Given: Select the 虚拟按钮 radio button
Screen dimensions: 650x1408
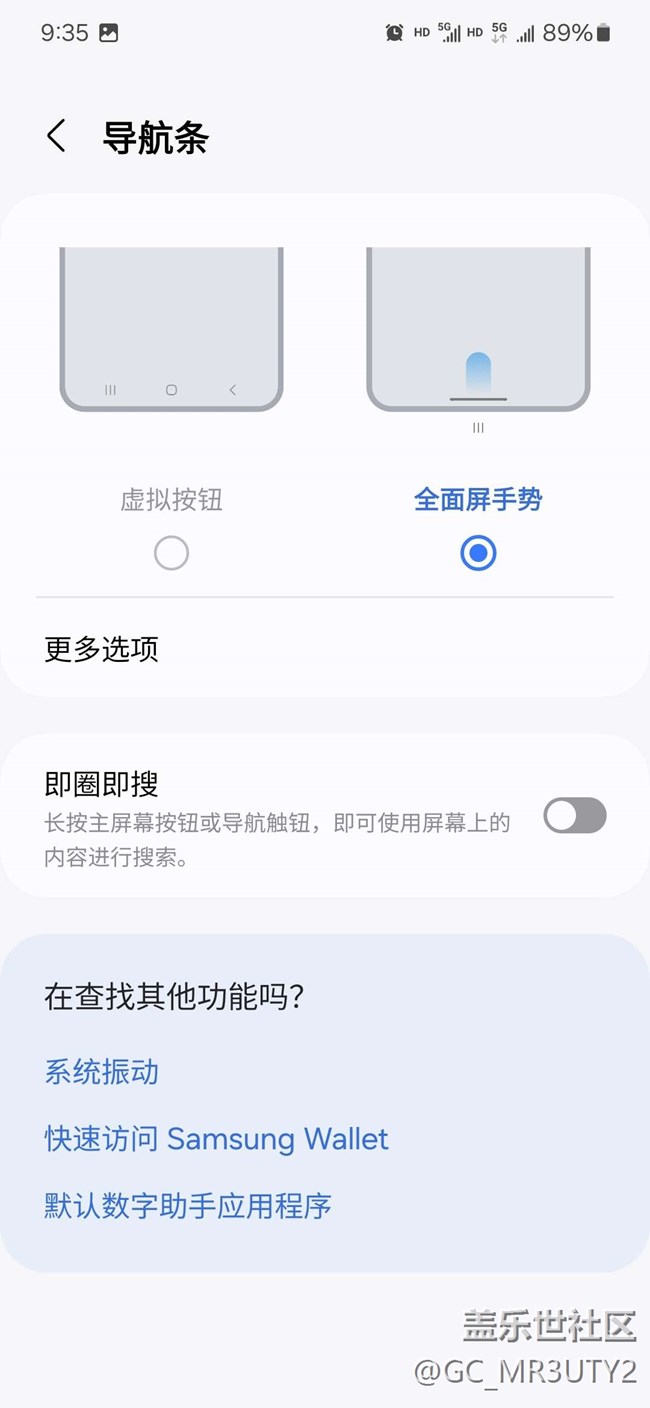Looking at the screenshot, I should click(171, 553).
